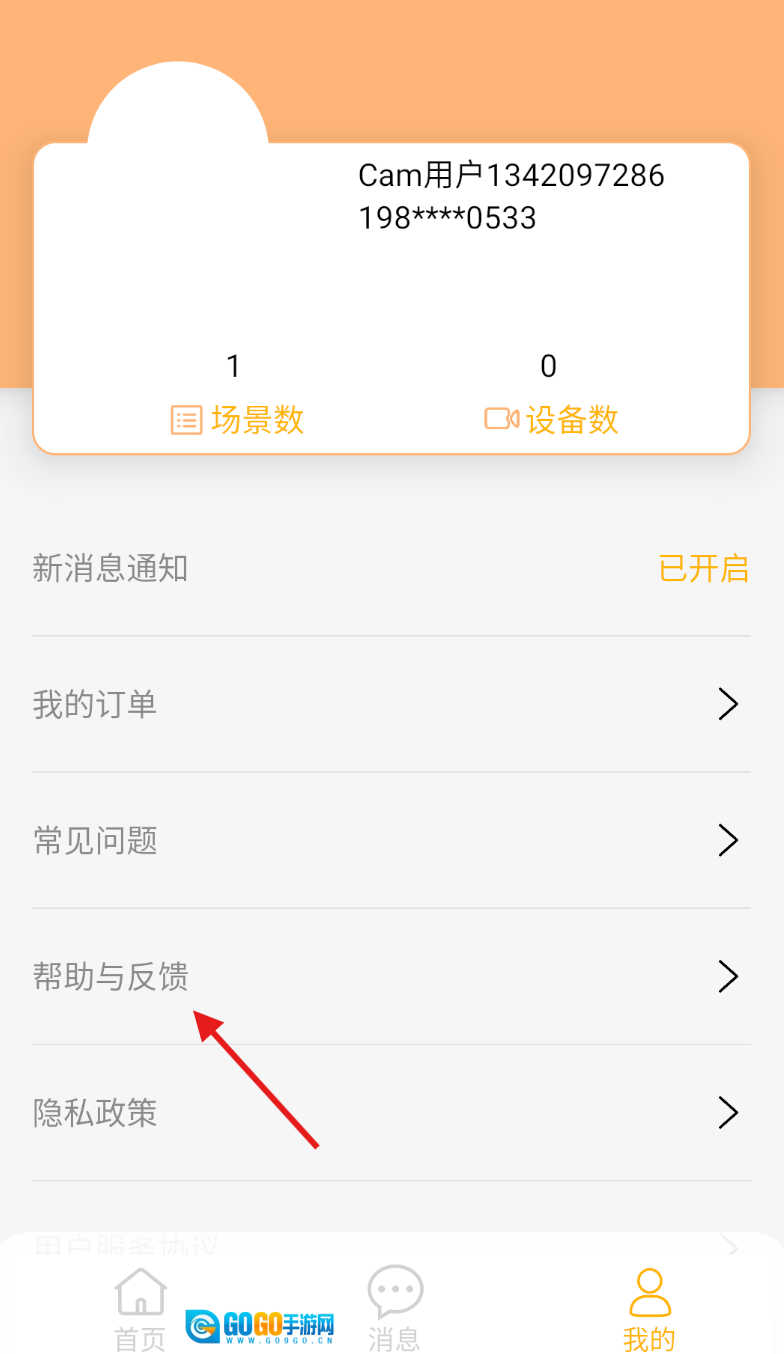Select 我的 tab

click(649, 1309)
